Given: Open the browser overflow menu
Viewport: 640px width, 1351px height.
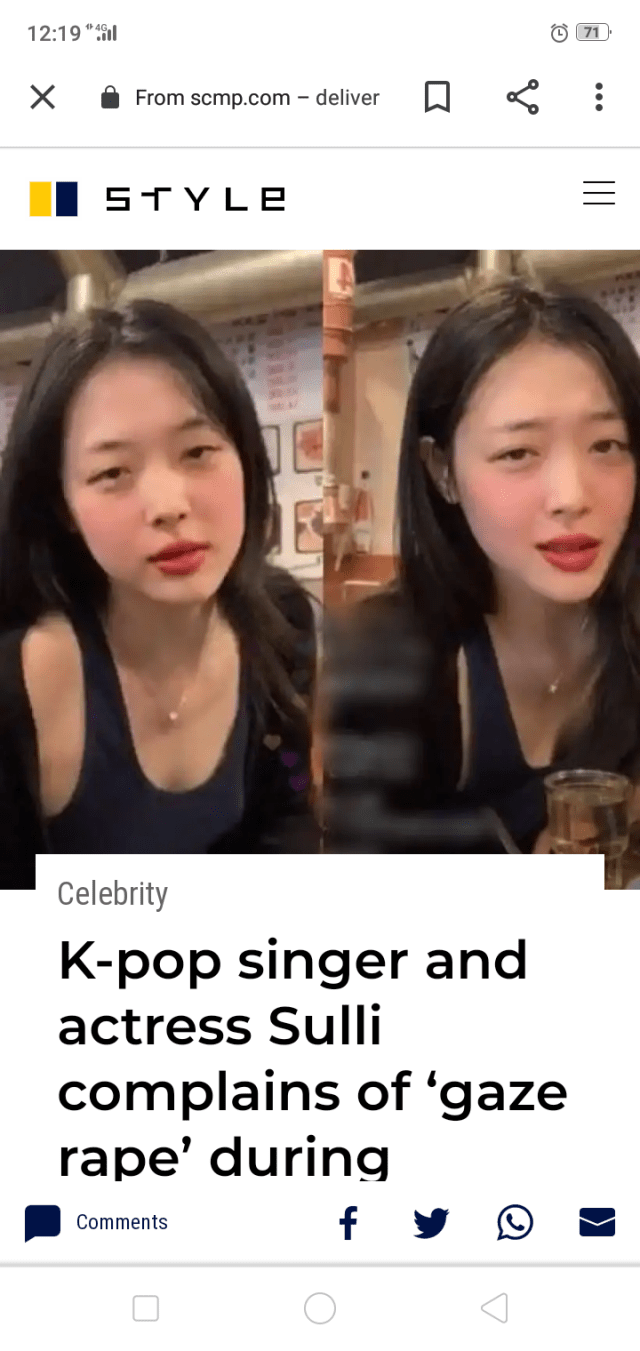Looking at the screenshot, I should click(x=598, y=97).
